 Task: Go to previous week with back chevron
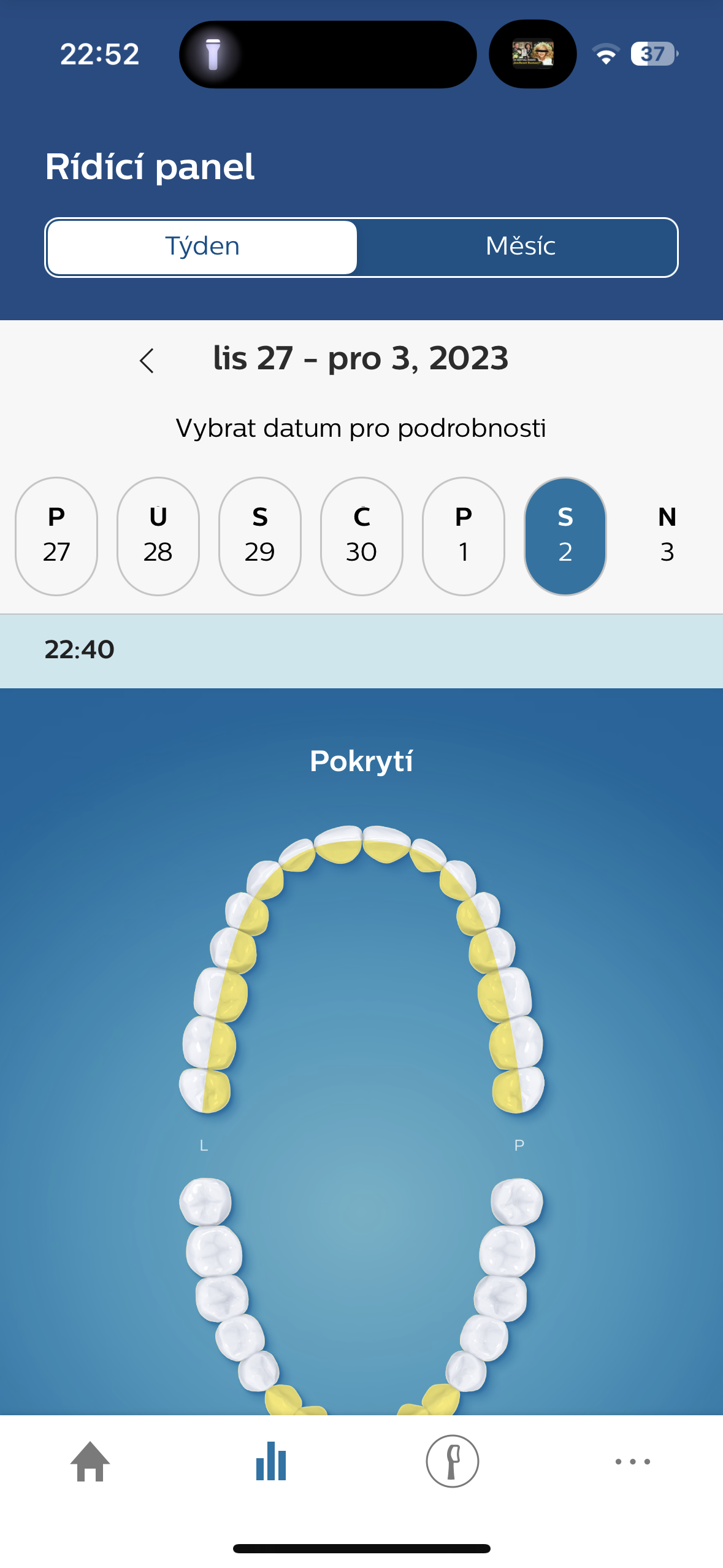[147, 361]
